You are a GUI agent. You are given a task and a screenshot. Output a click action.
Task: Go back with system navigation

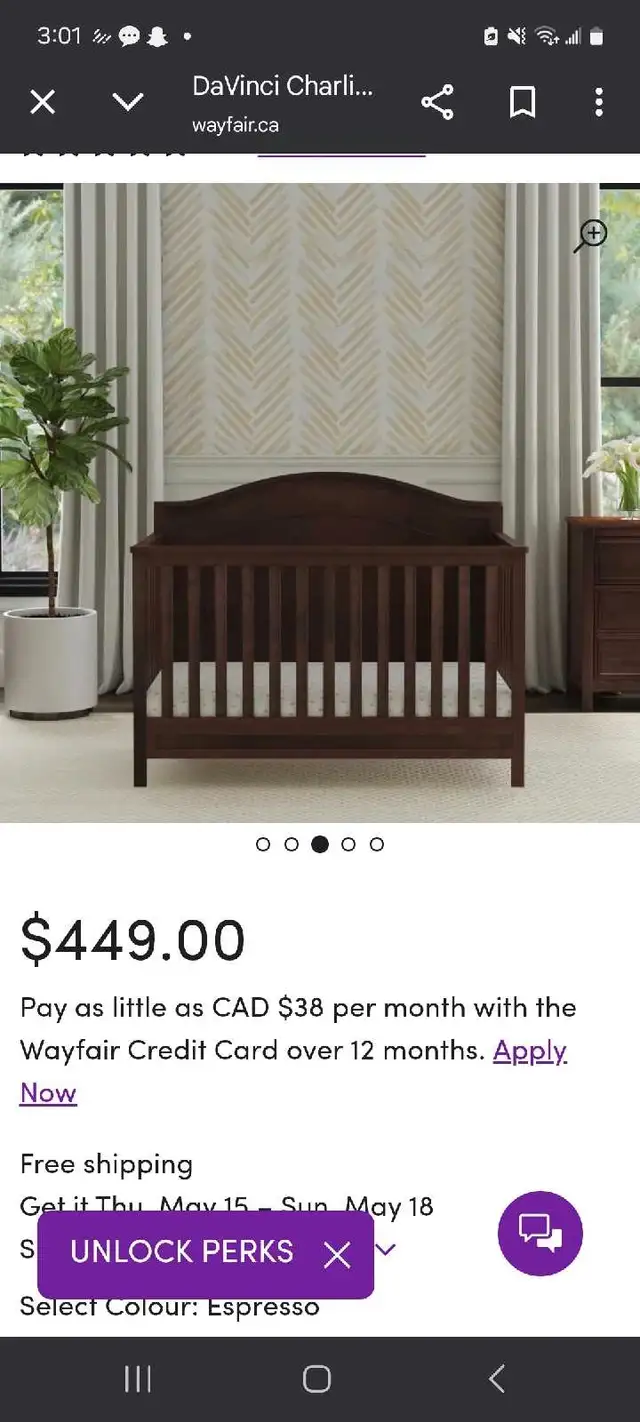[497, 1379]
